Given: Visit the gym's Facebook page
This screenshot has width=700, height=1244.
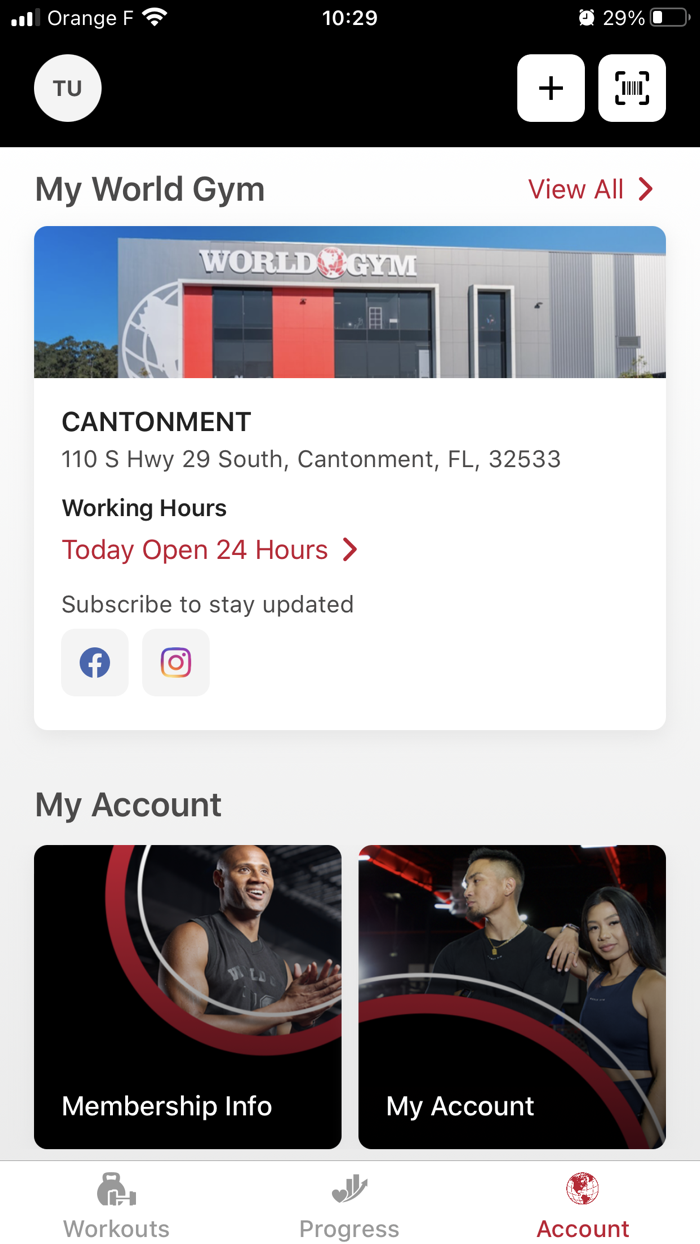Looking at the screenshot, I should click(95, 662).
